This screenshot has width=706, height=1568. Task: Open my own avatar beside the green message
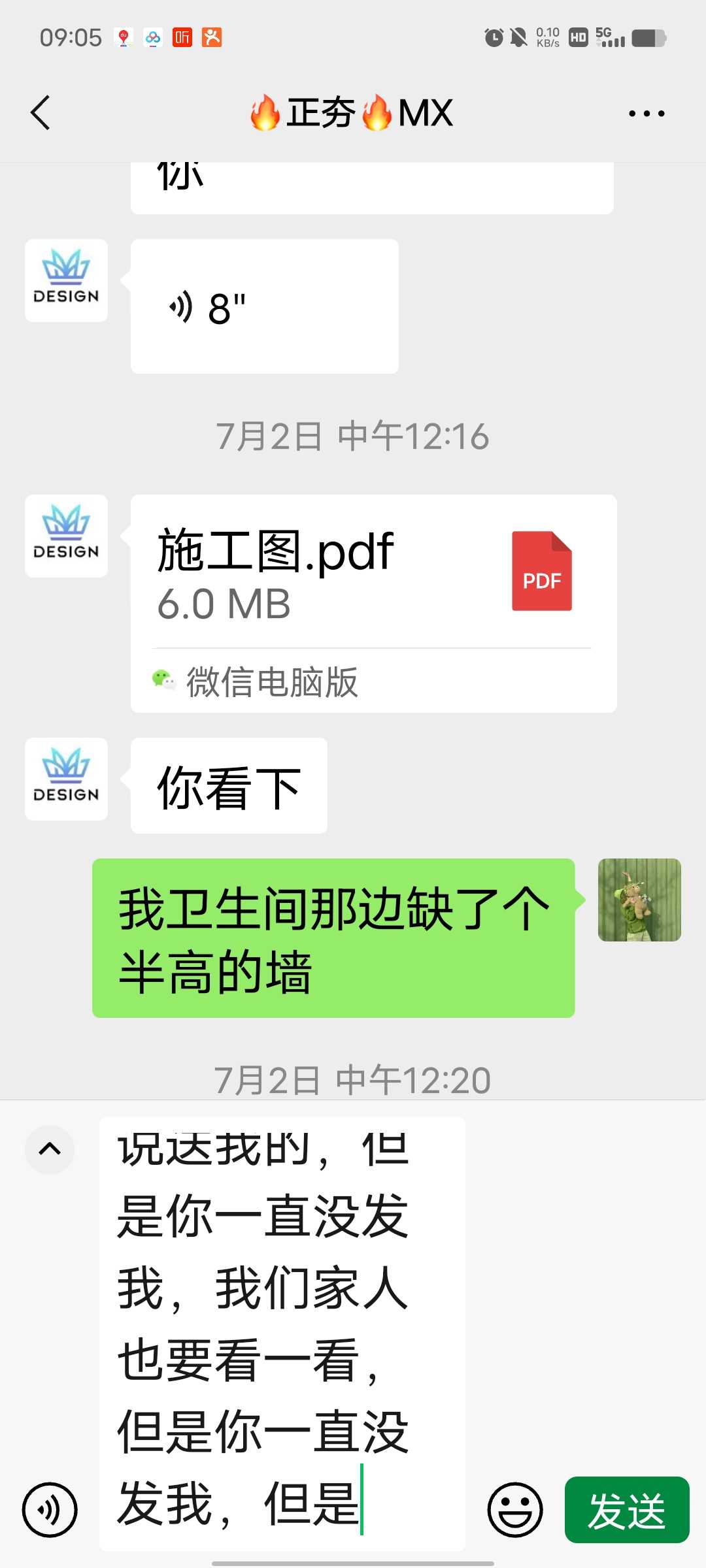[639, 900]
